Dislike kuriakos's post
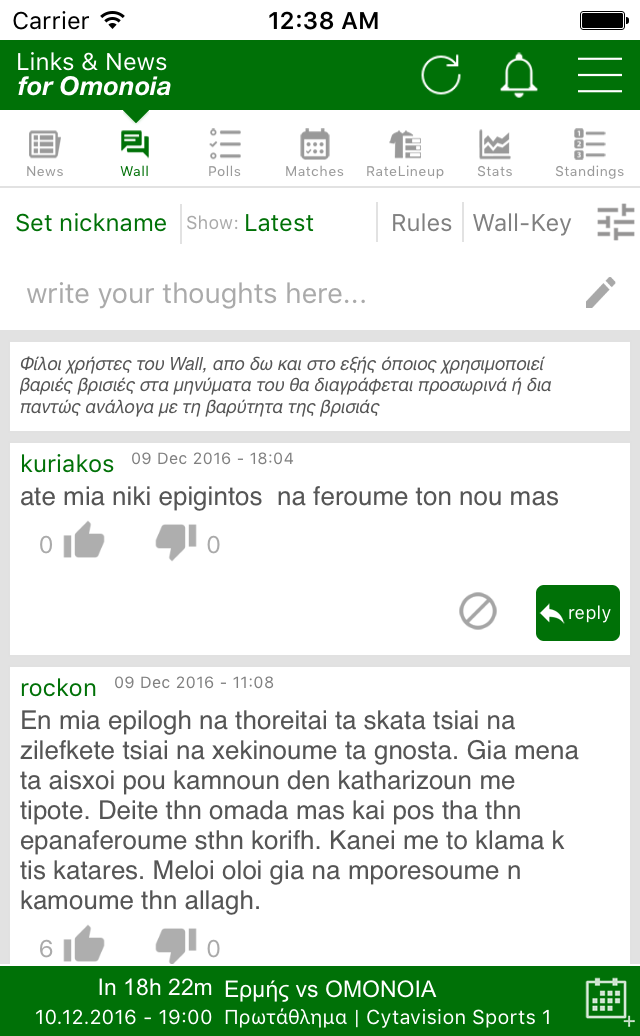 176,542
